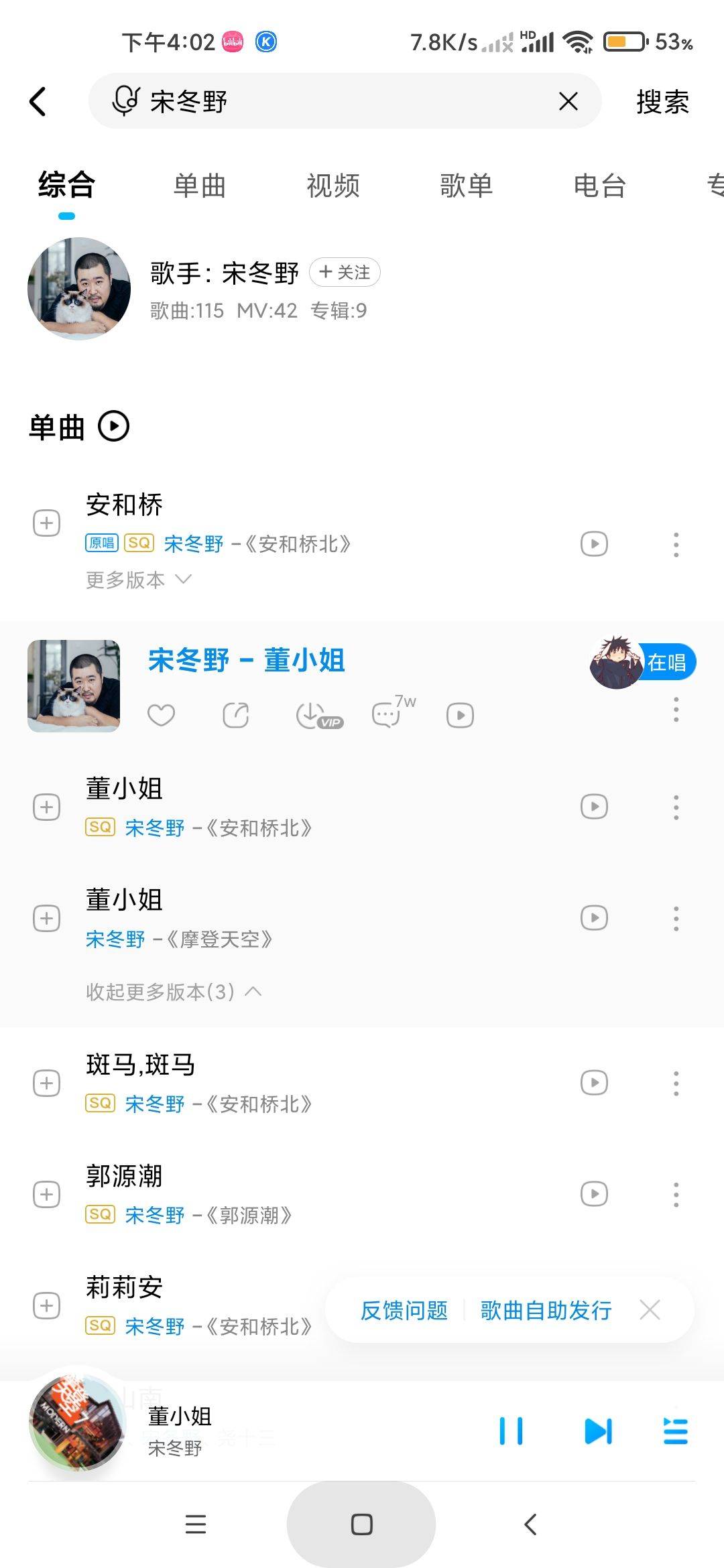Collapse versions with 收起更多版本(3)
This screenshot has height=1568, width=724.
click(x=174, y=992)
